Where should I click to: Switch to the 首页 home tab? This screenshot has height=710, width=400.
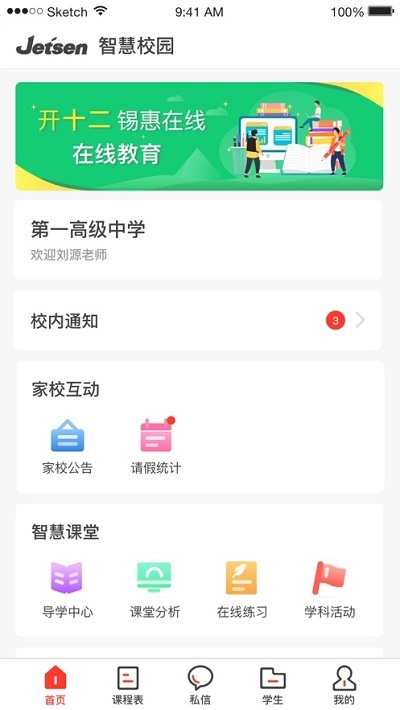click(55, 685)
